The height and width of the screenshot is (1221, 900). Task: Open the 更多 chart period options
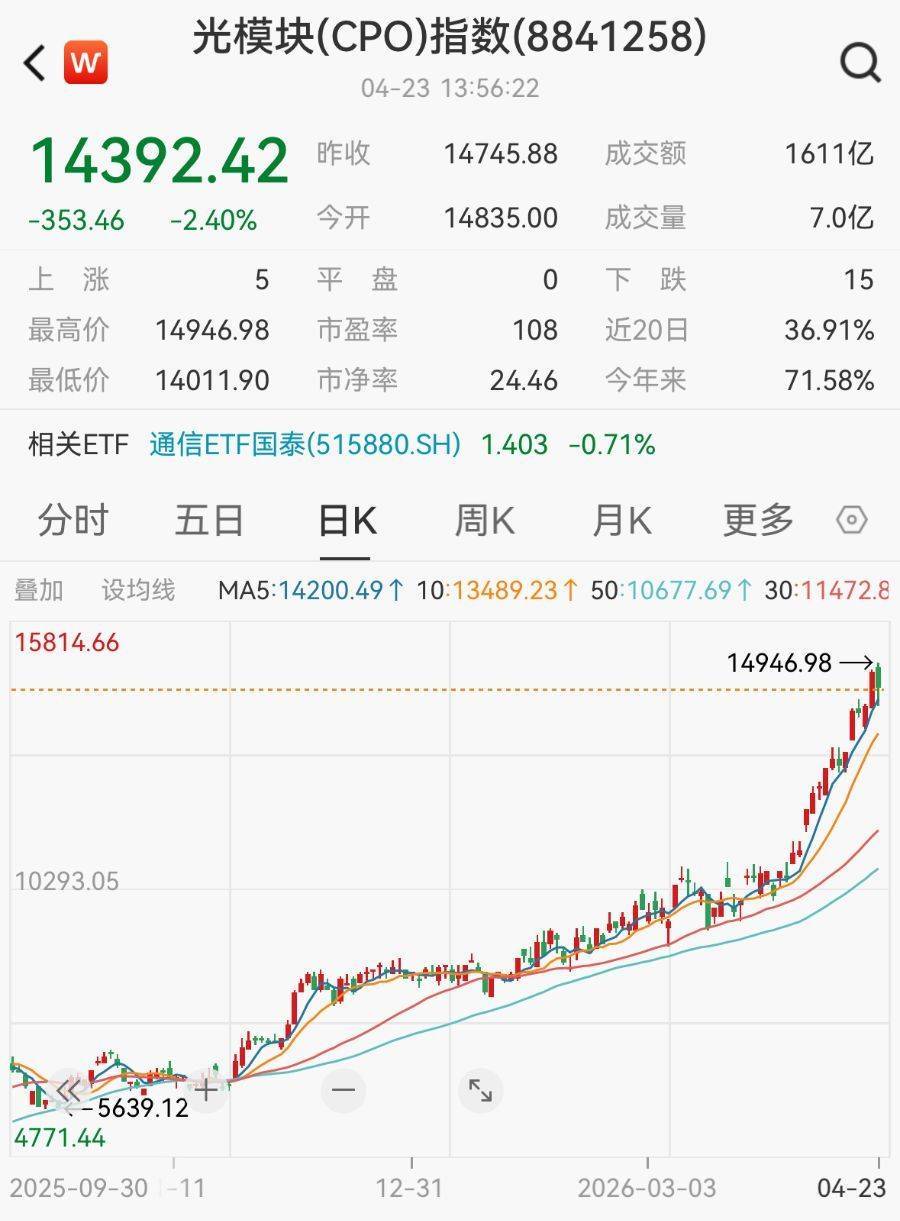tap(758, 521)
